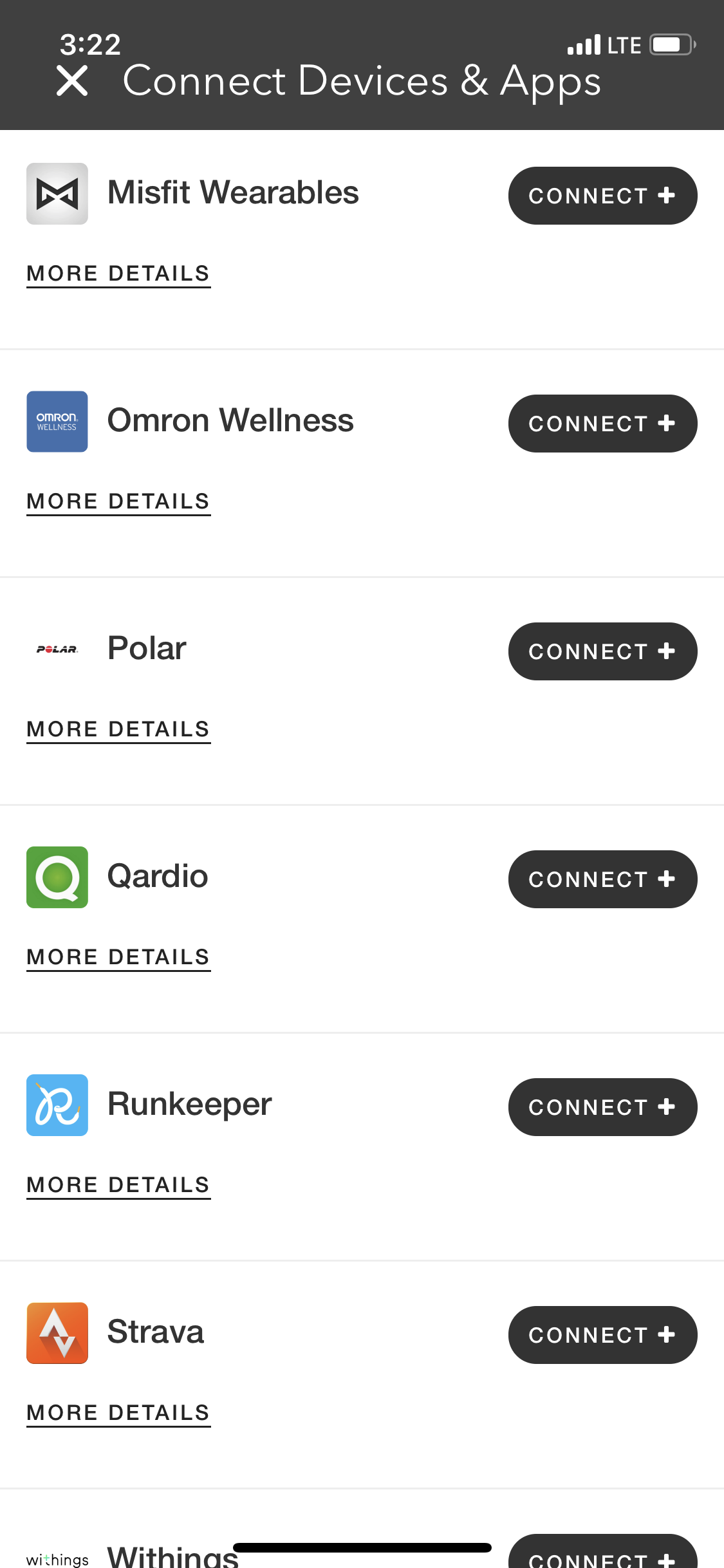Connect Omron Wellness

(602, 424)
